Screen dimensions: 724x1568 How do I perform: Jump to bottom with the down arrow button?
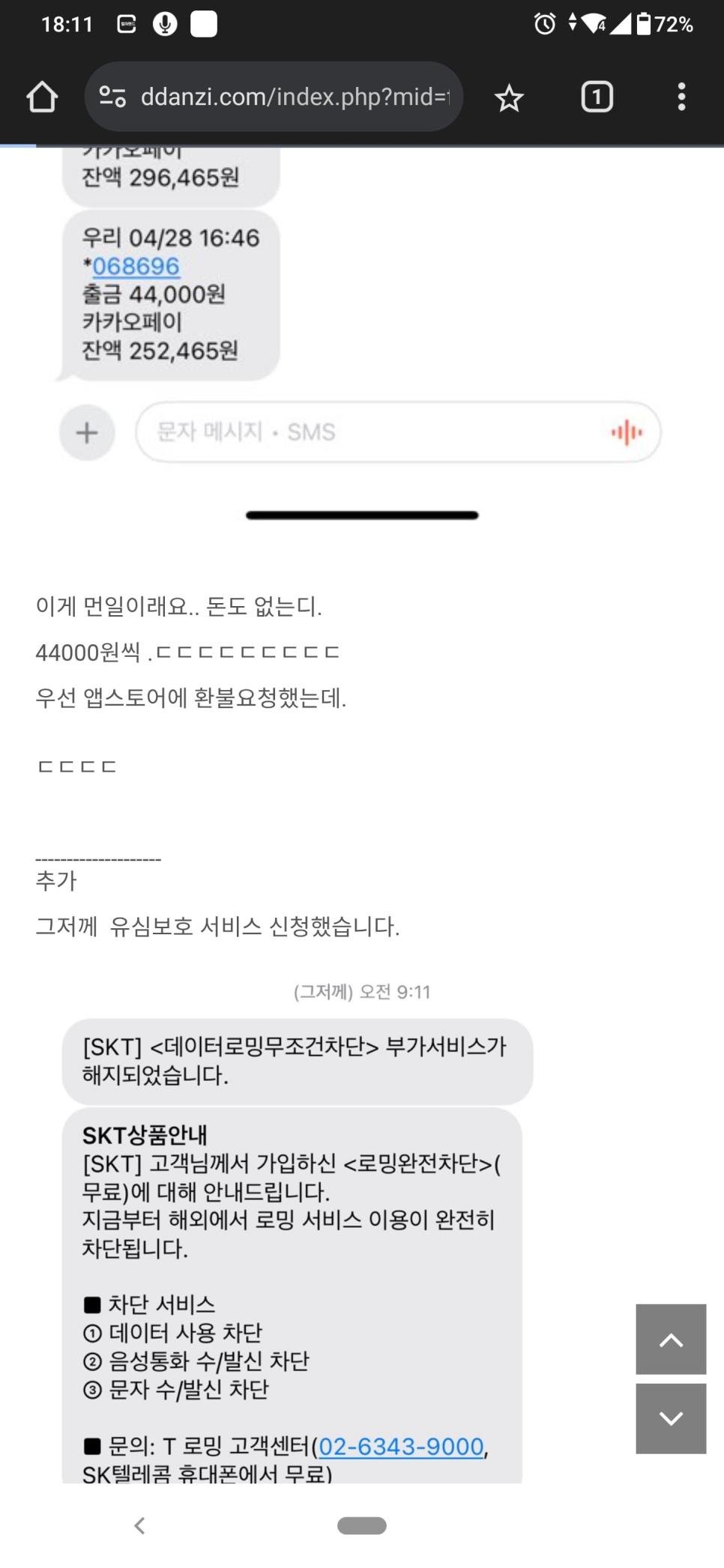[x=671, y=1418]
